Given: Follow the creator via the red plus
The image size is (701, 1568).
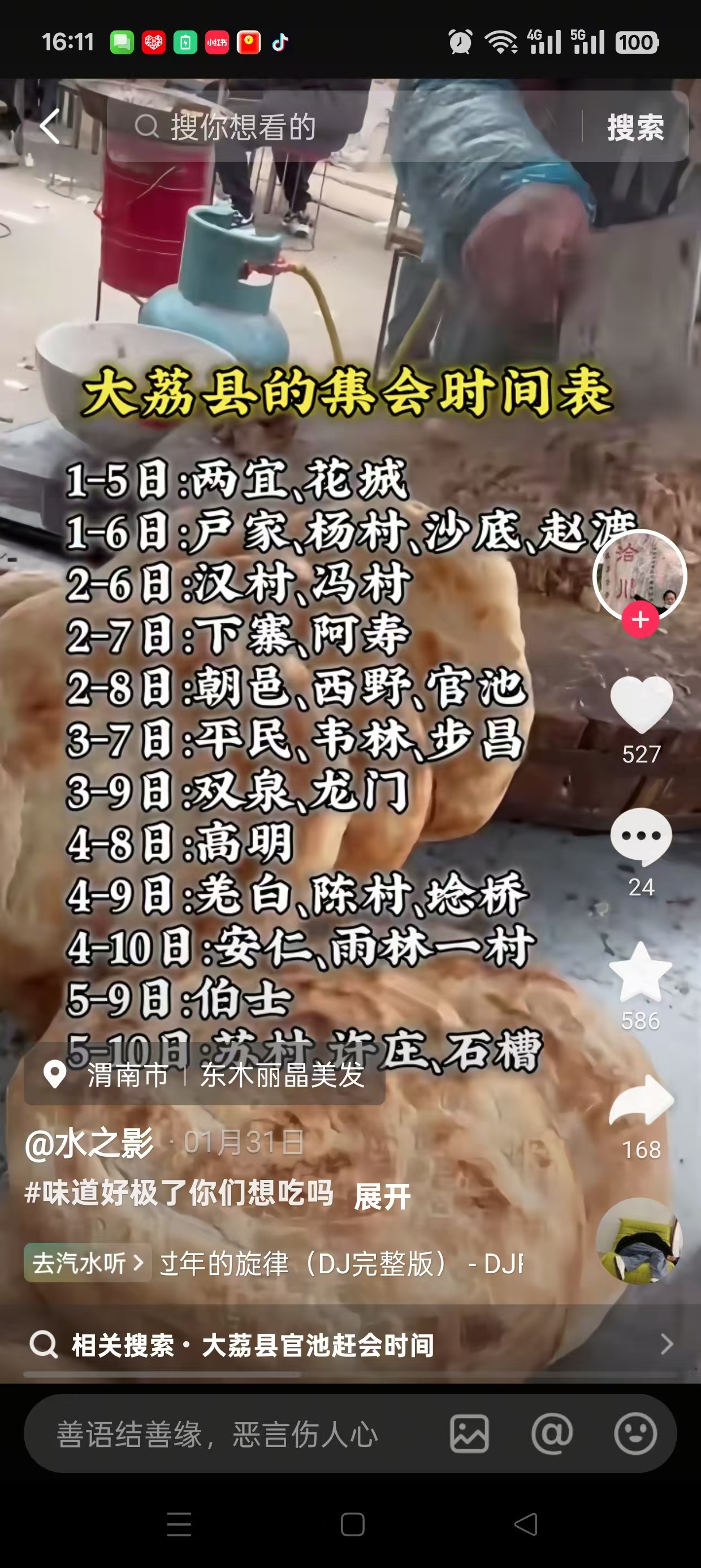Looking at the screenshot, I should (x=640, y=621).
